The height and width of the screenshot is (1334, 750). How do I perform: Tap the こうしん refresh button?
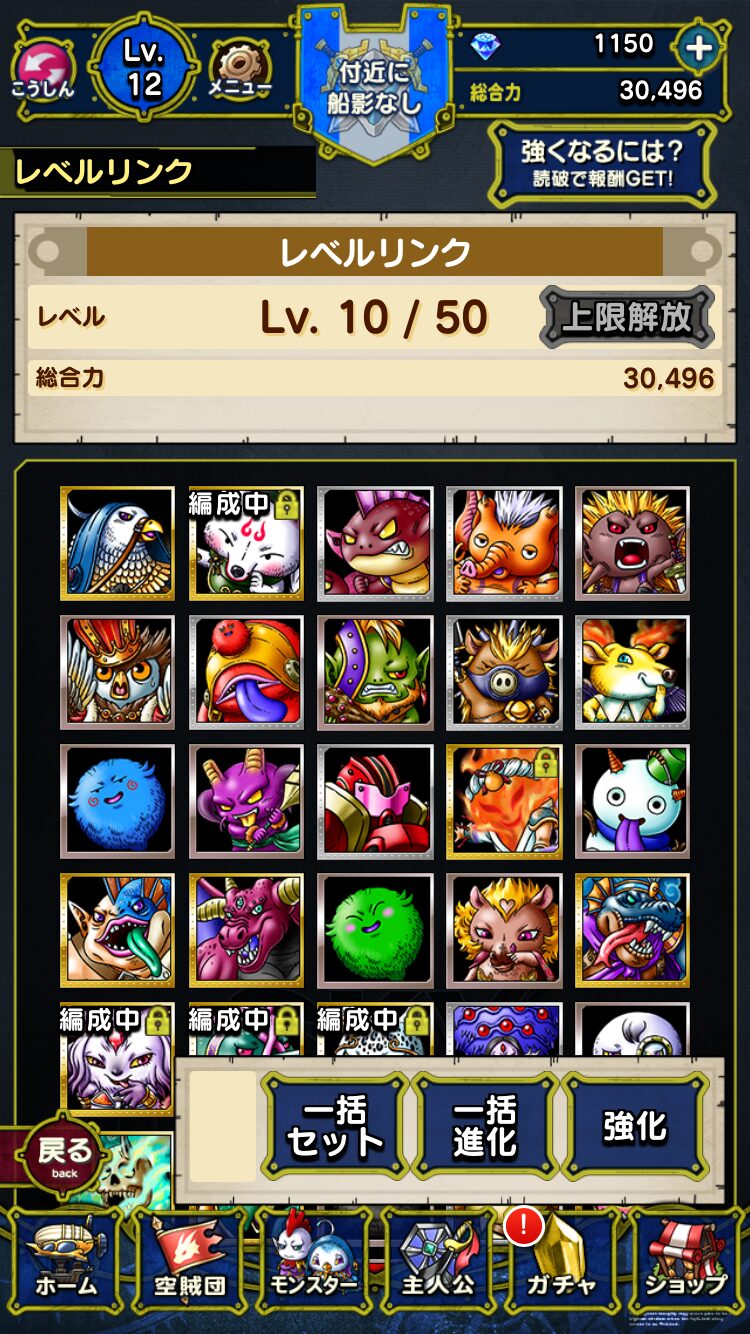click(43, 68)
